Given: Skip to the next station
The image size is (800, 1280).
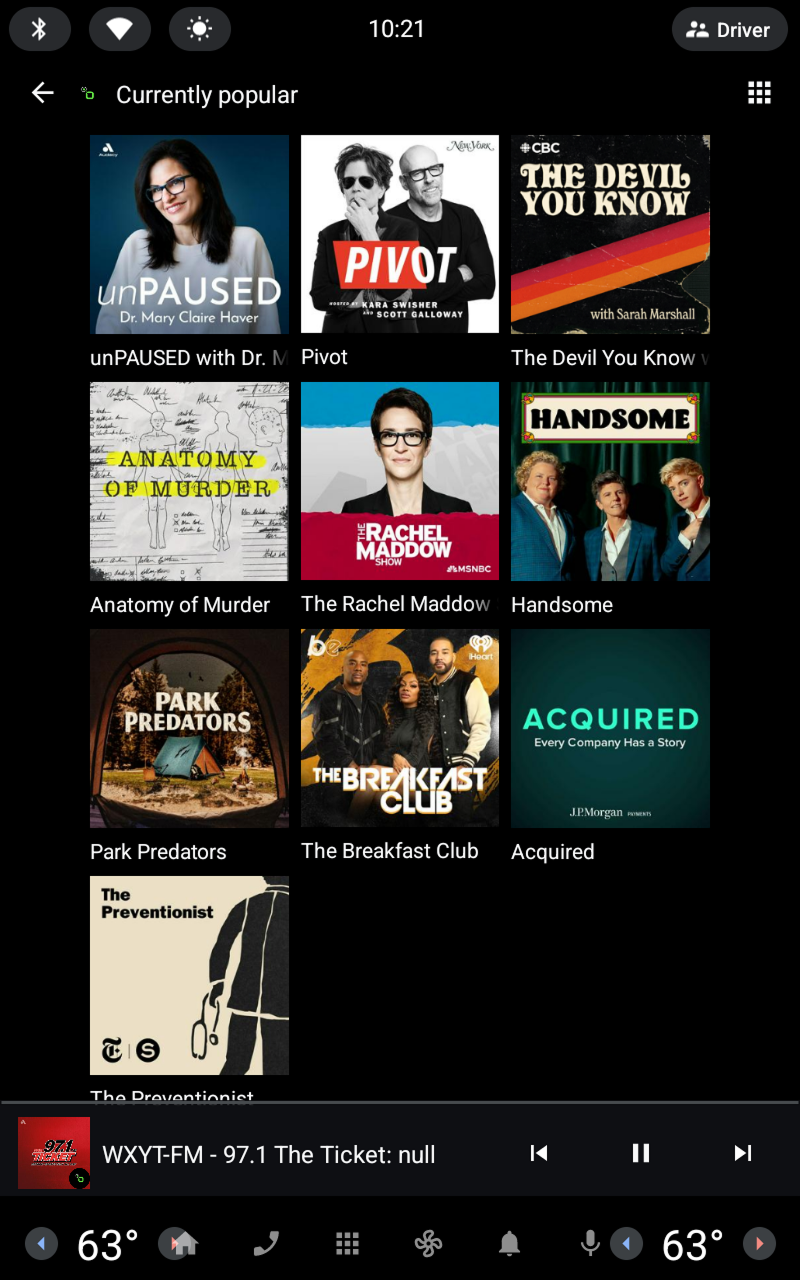Looking at the screenshot, I should pyautogui.click(x=742, y=1153).
